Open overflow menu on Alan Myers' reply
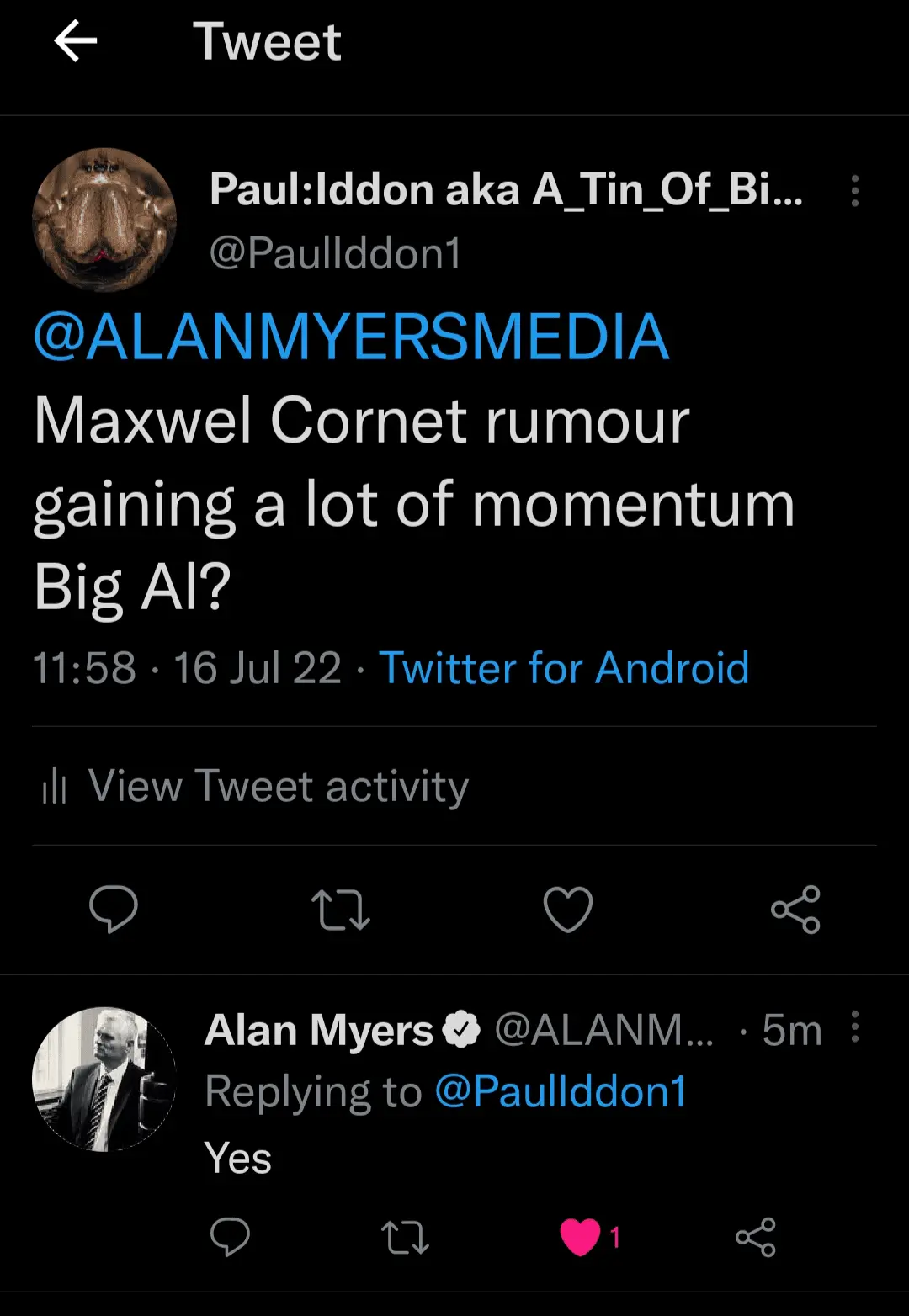This screenshot has width=909, height=1316. pyautogui.click(x=854, y=1027)
